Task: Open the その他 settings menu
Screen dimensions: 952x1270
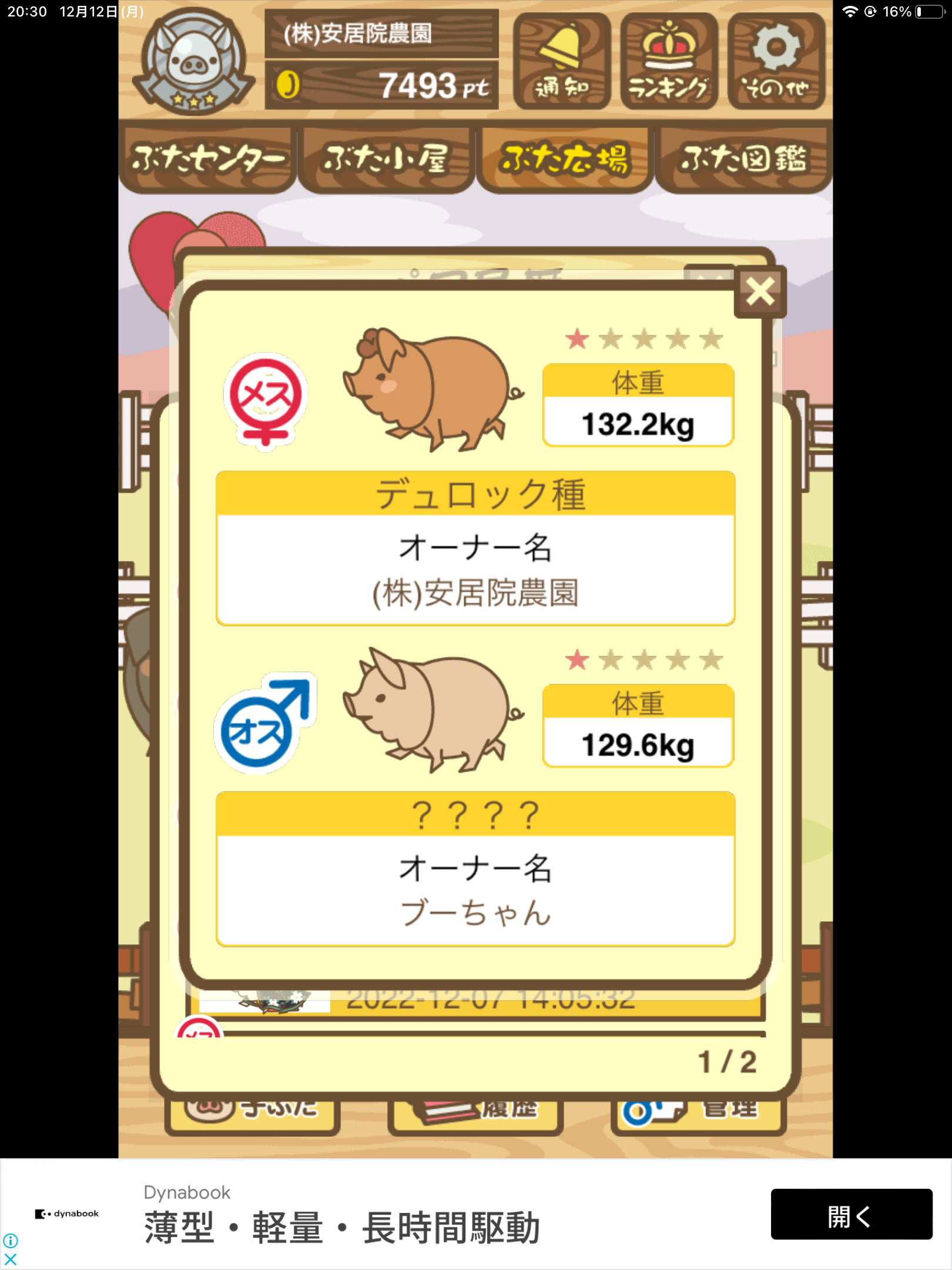Action: coord(776,61)
